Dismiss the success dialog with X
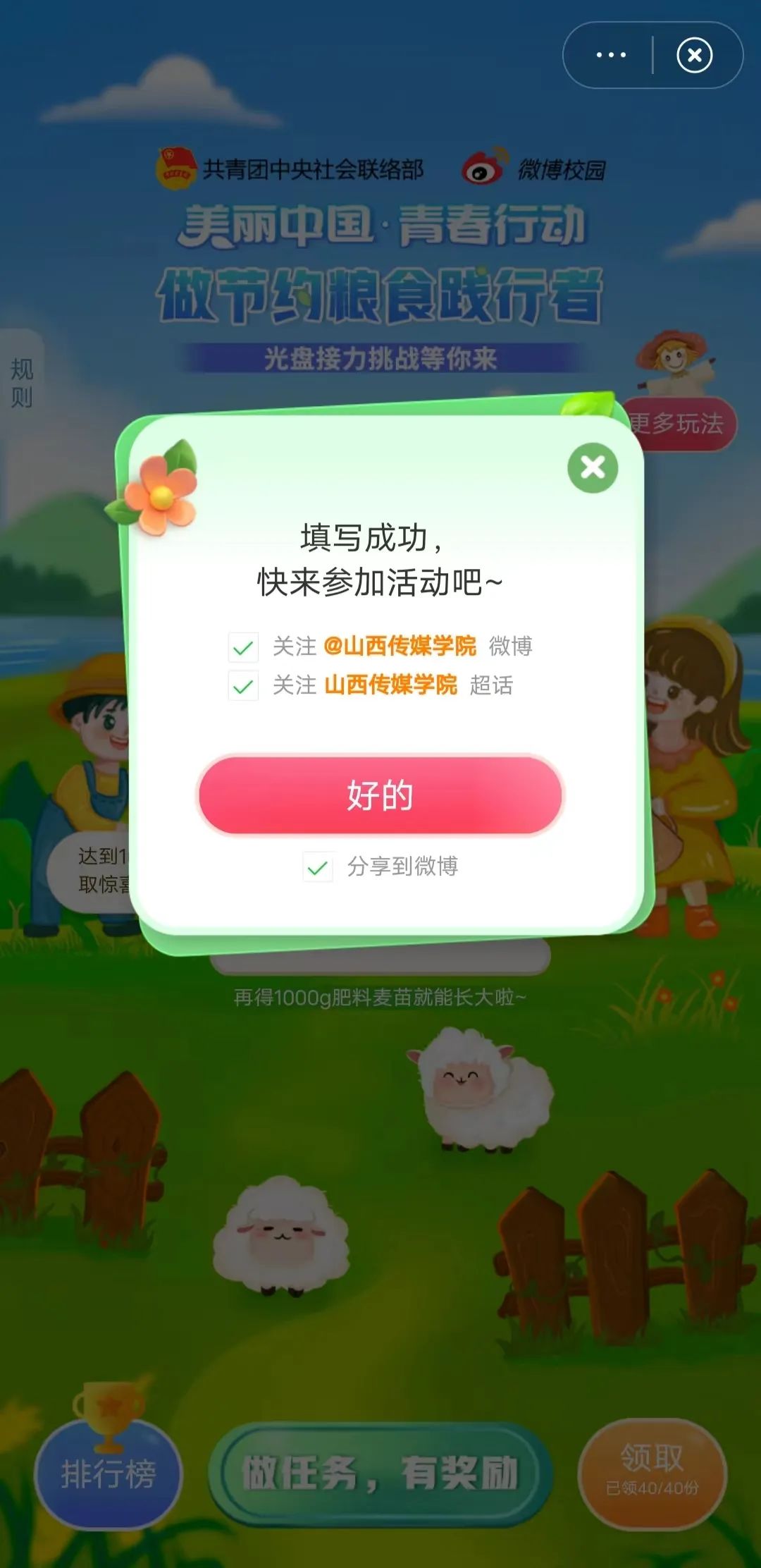This screenshot has width=761, height=1568. 593,467
